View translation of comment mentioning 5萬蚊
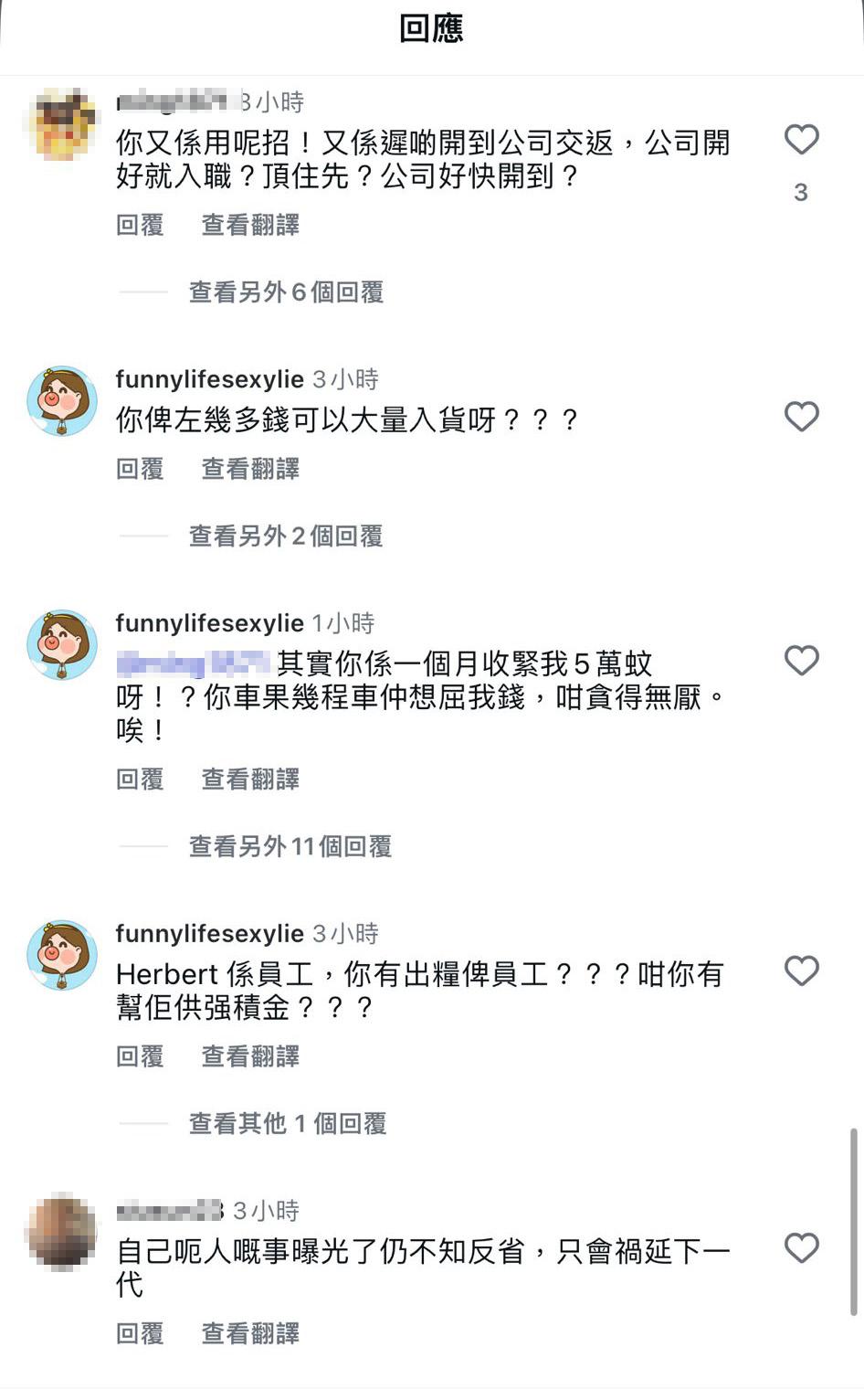Image resolution: width=864 pixels, height=1400 pixels. [x=250, y=780]
